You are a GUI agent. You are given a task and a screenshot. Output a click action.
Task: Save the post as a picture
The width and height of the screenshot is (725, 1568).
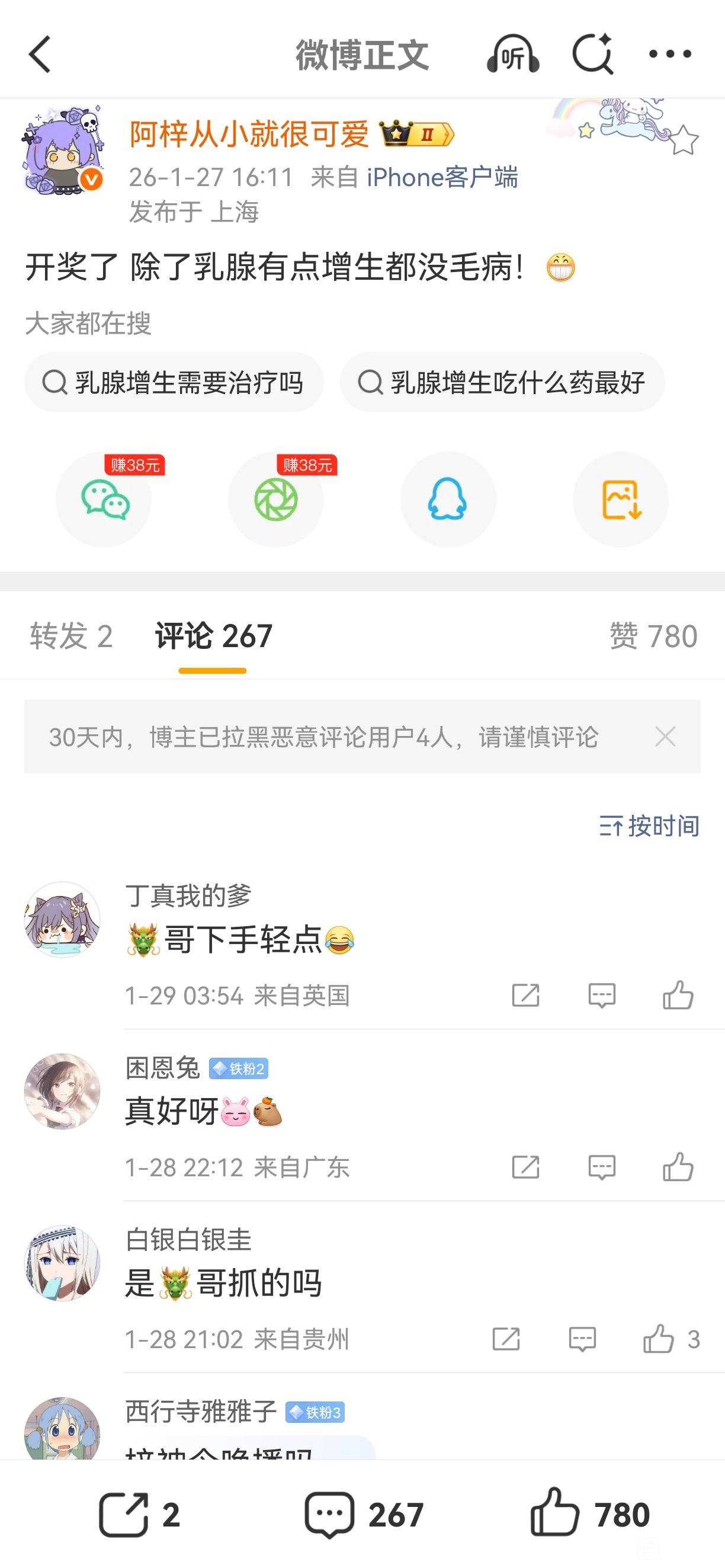[x=620, y=500]
